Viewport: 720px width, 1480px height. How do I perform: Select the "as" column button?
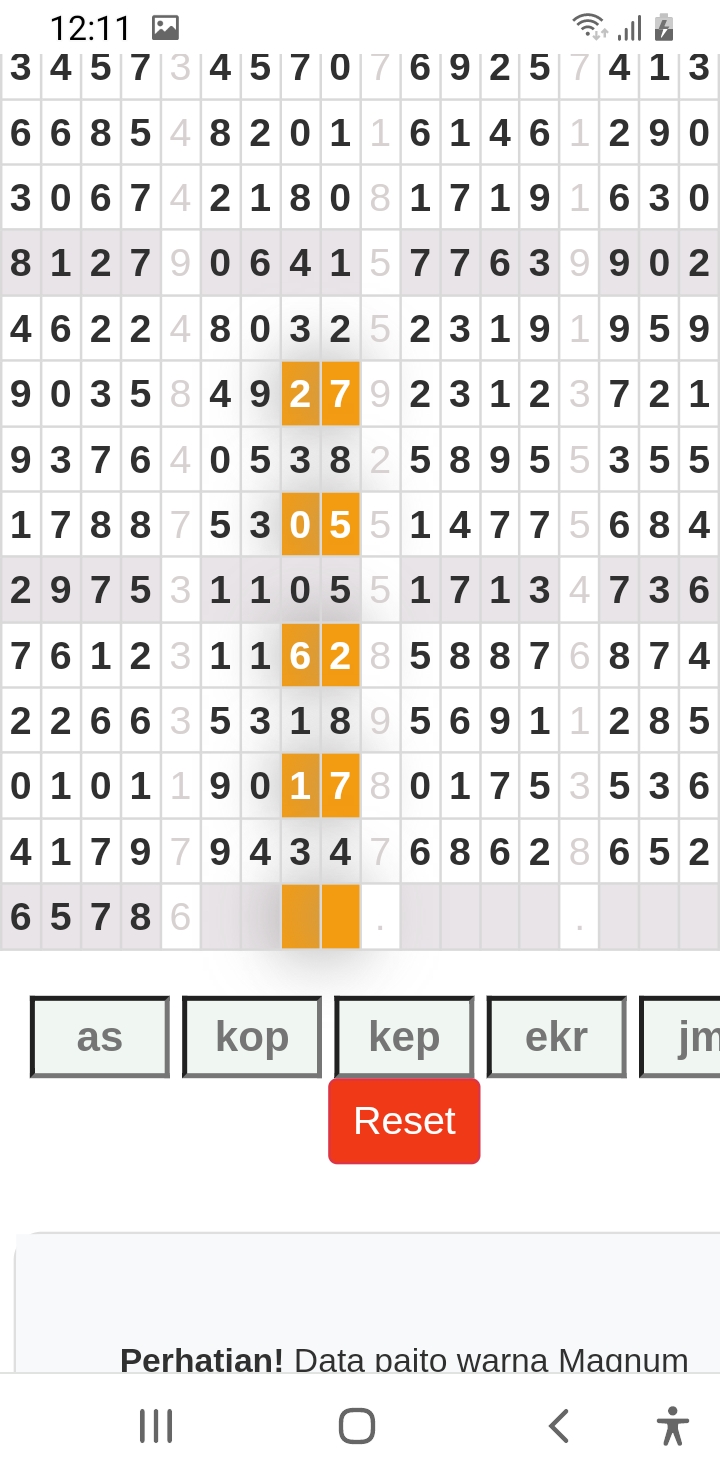(99, 1037)
